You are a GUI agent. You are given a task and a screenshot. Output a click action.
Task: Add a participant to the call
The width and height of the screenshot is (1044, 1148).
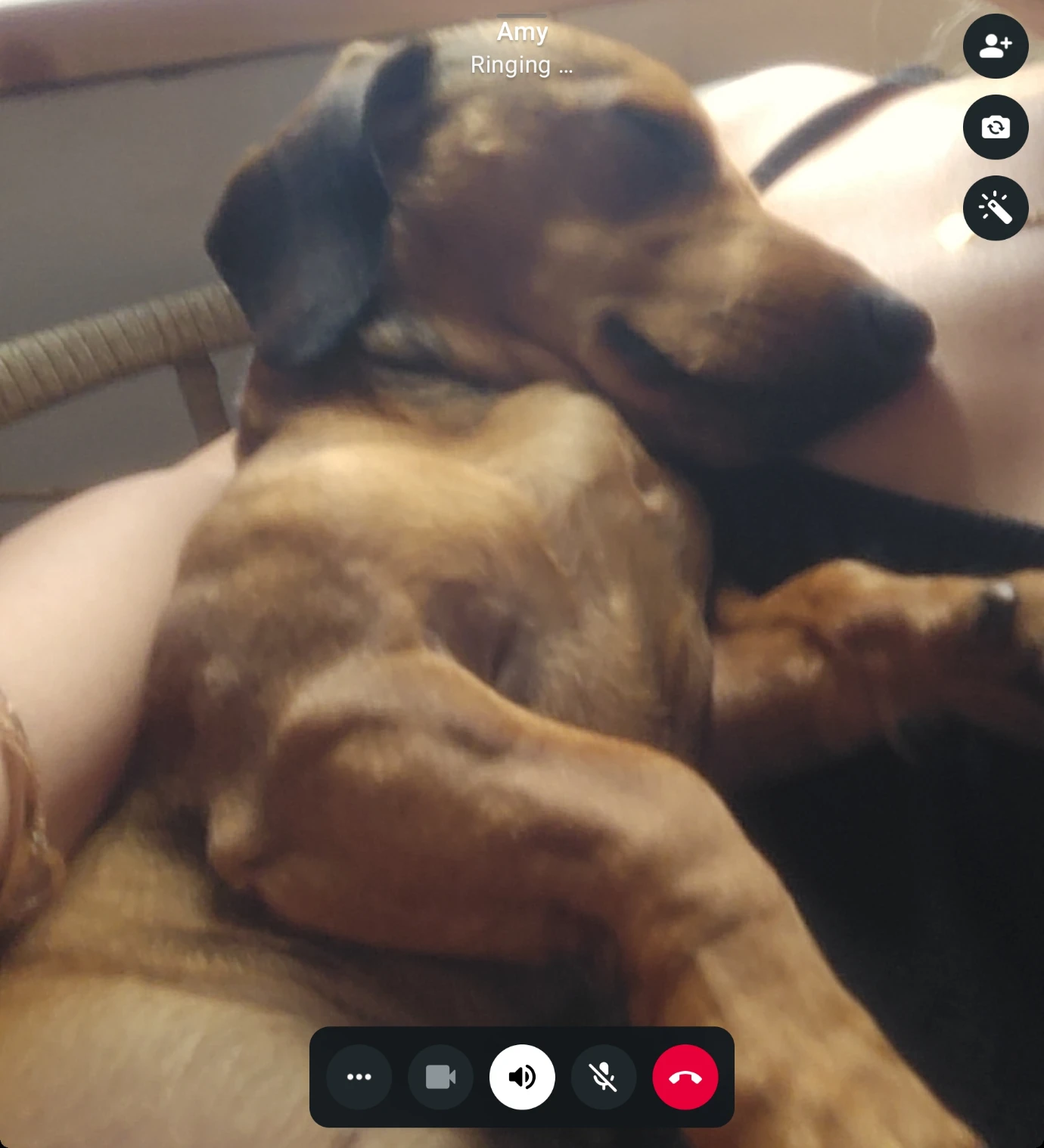(x=995, y=46)
